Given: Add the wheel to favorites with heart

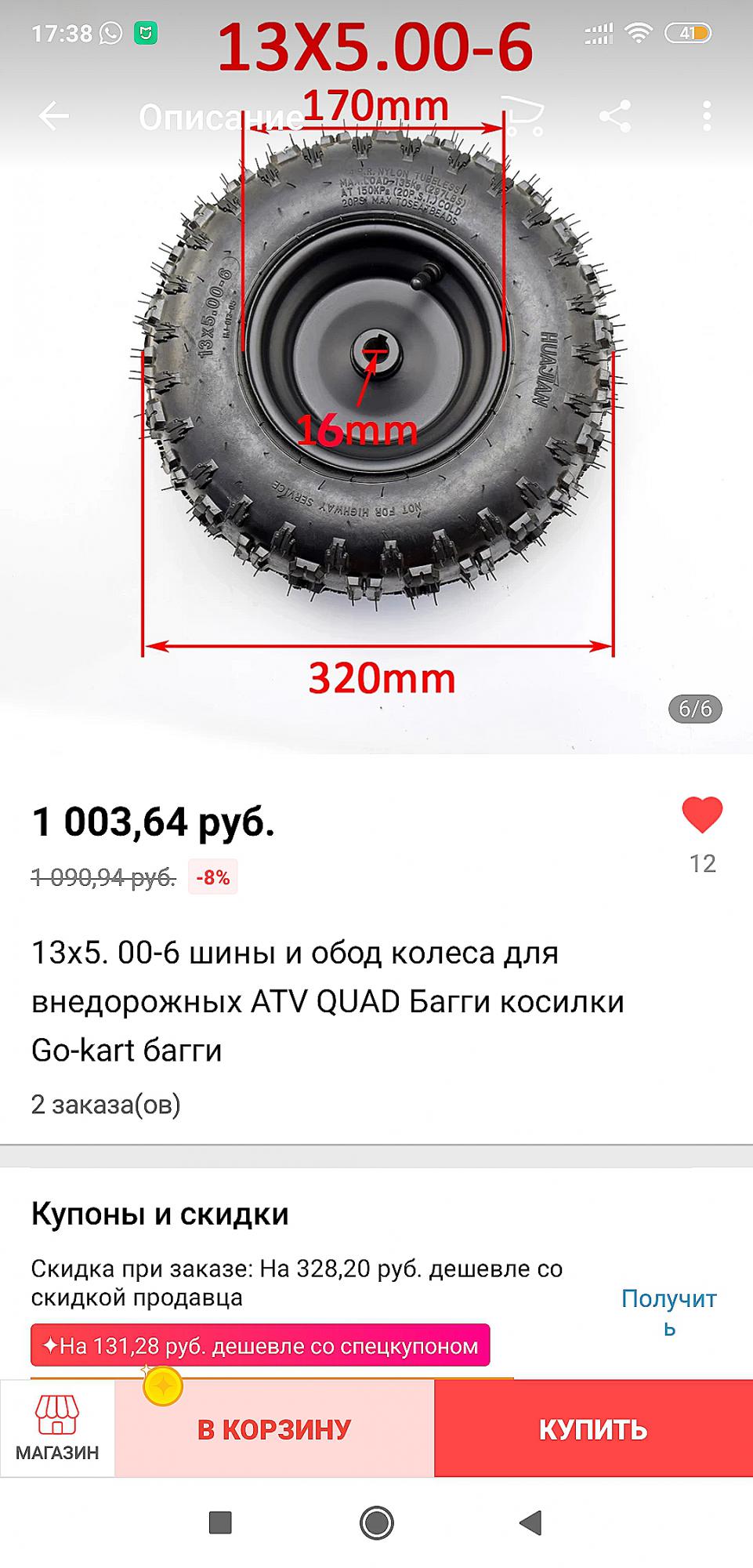Looking at the screenshot, I should (x=702, y=815).
